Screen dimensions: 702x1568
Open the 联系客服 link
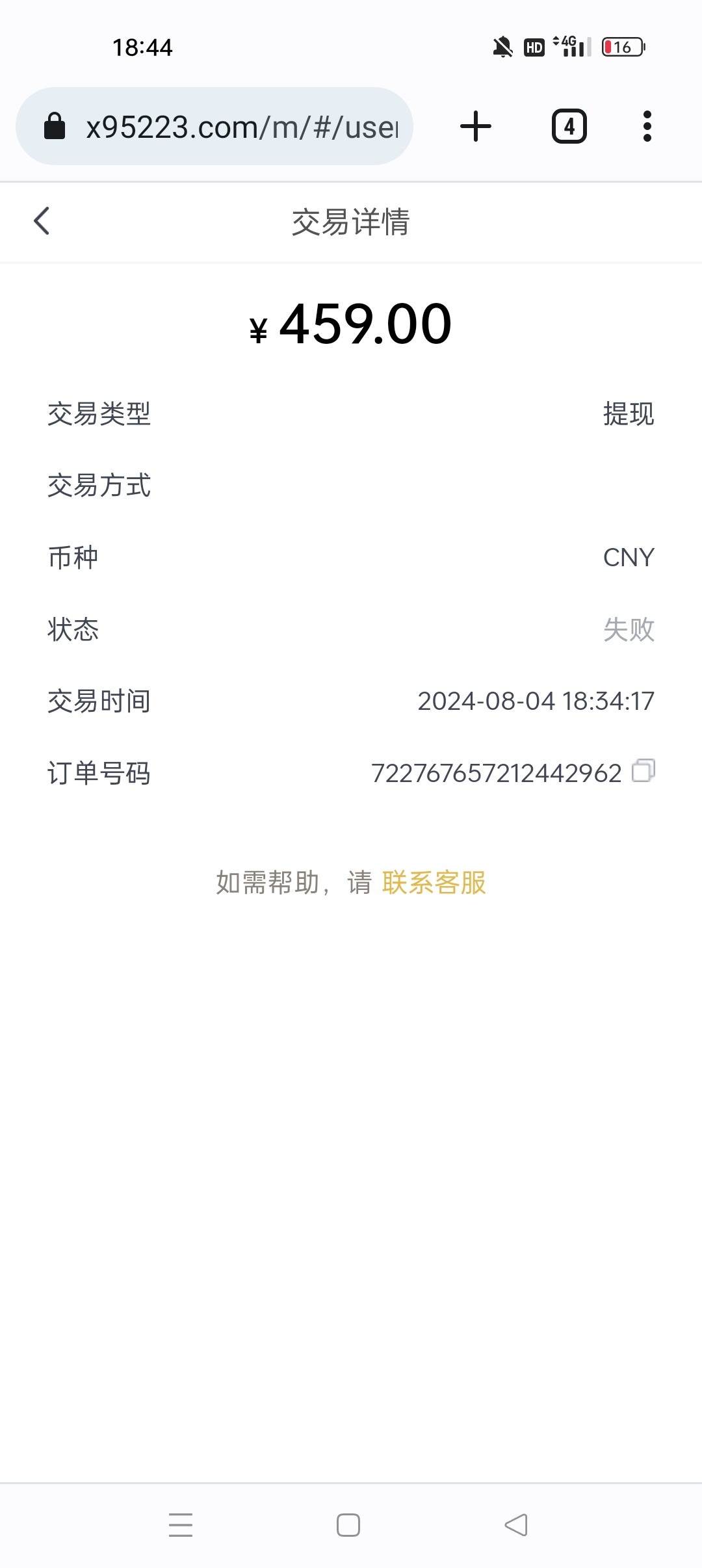[434, 883]
